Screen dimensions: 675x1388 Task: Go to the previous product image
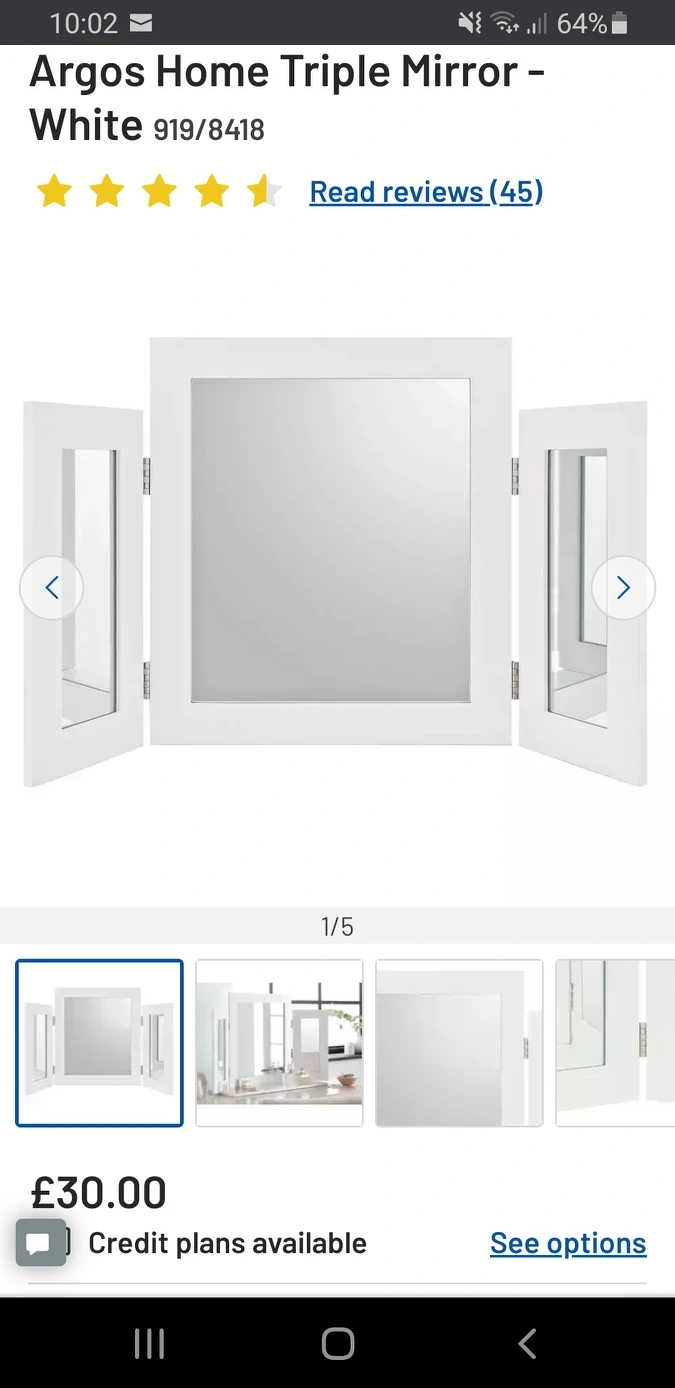point(52,588)
